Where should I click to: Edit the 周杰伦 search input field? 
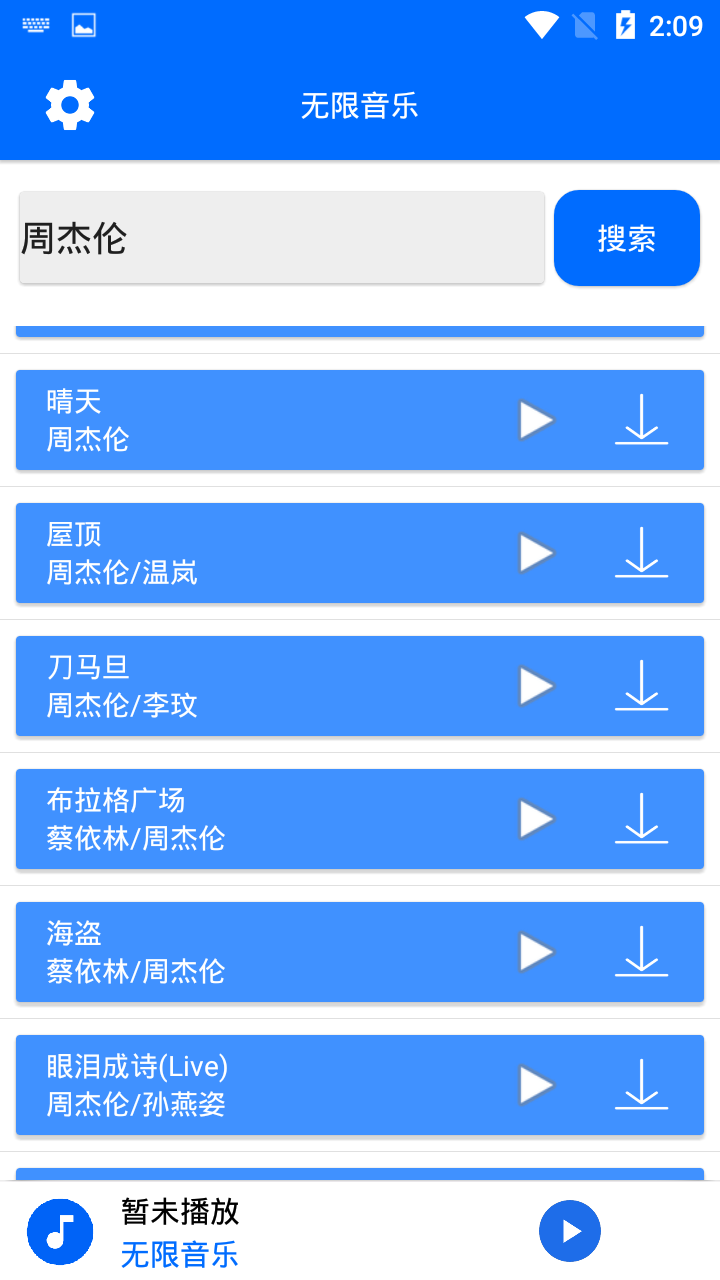(280, 237)
